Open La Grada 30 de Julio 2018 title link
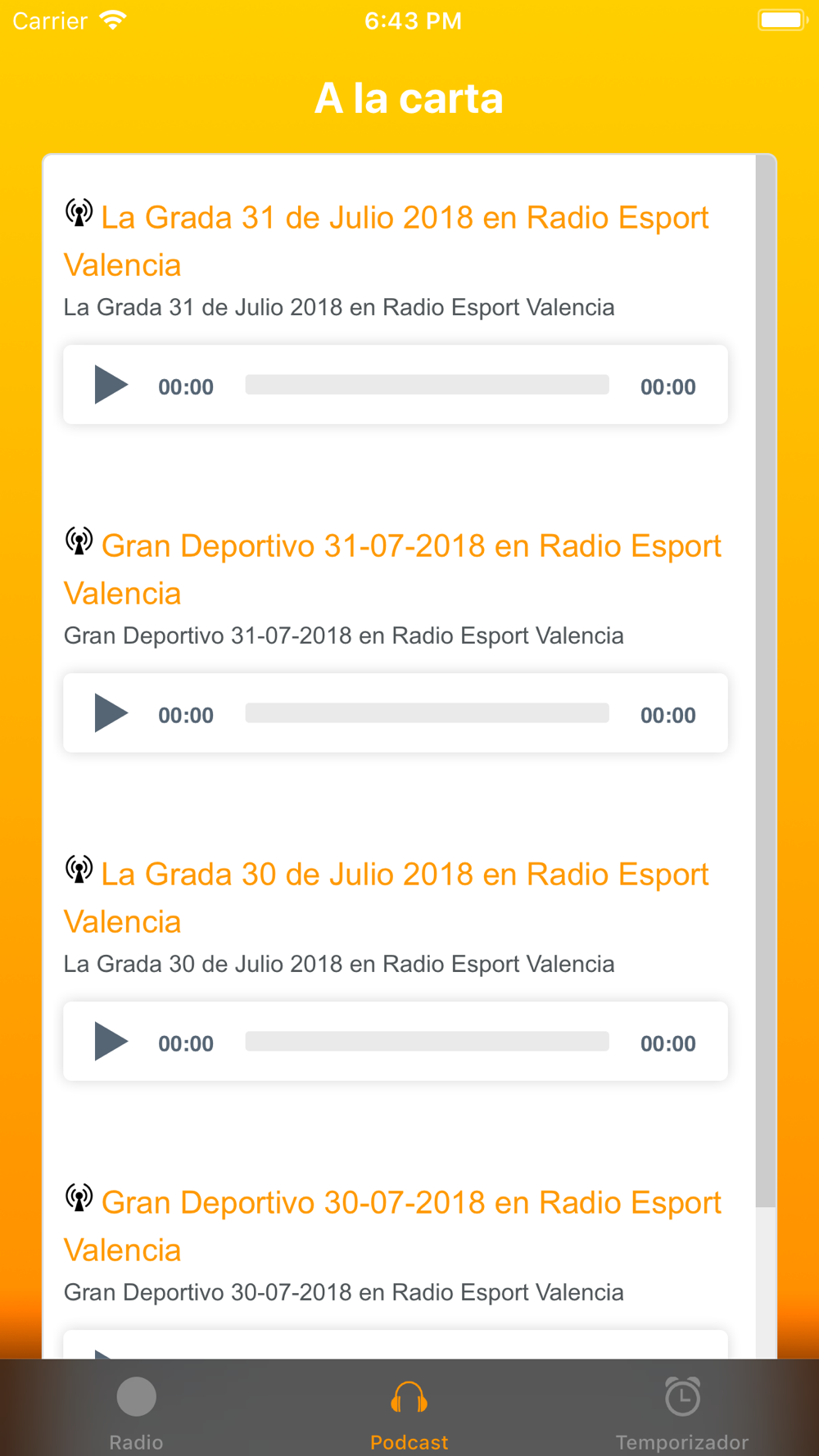 (x=387, y=898)
